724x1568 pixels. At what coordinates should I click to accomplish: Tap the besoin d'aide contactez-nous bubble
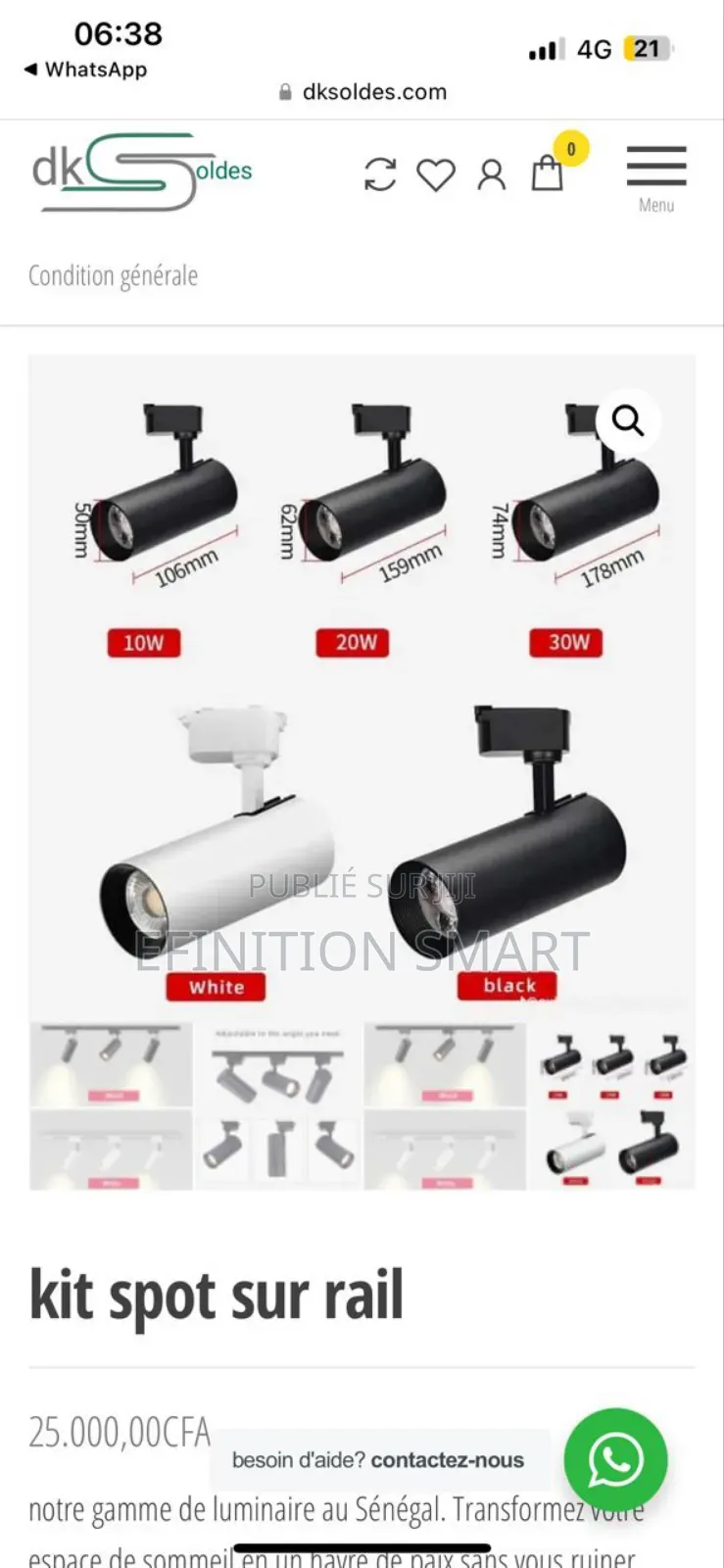(378, 1460)
